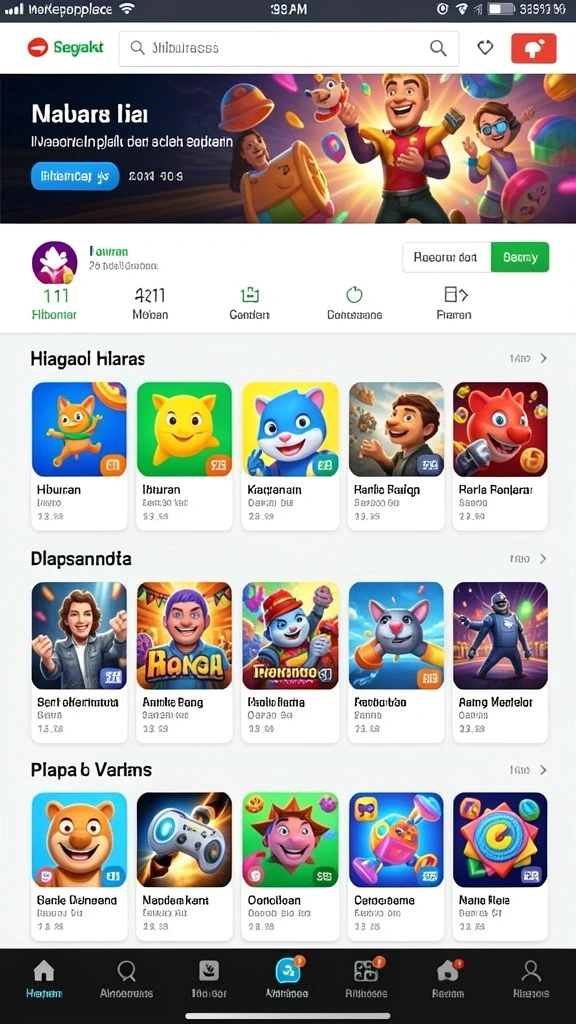Open the heart favorites icon in the header
The width and height of the screenshot is (576, 1024).
pyautogui.click(x=485, y=48)
